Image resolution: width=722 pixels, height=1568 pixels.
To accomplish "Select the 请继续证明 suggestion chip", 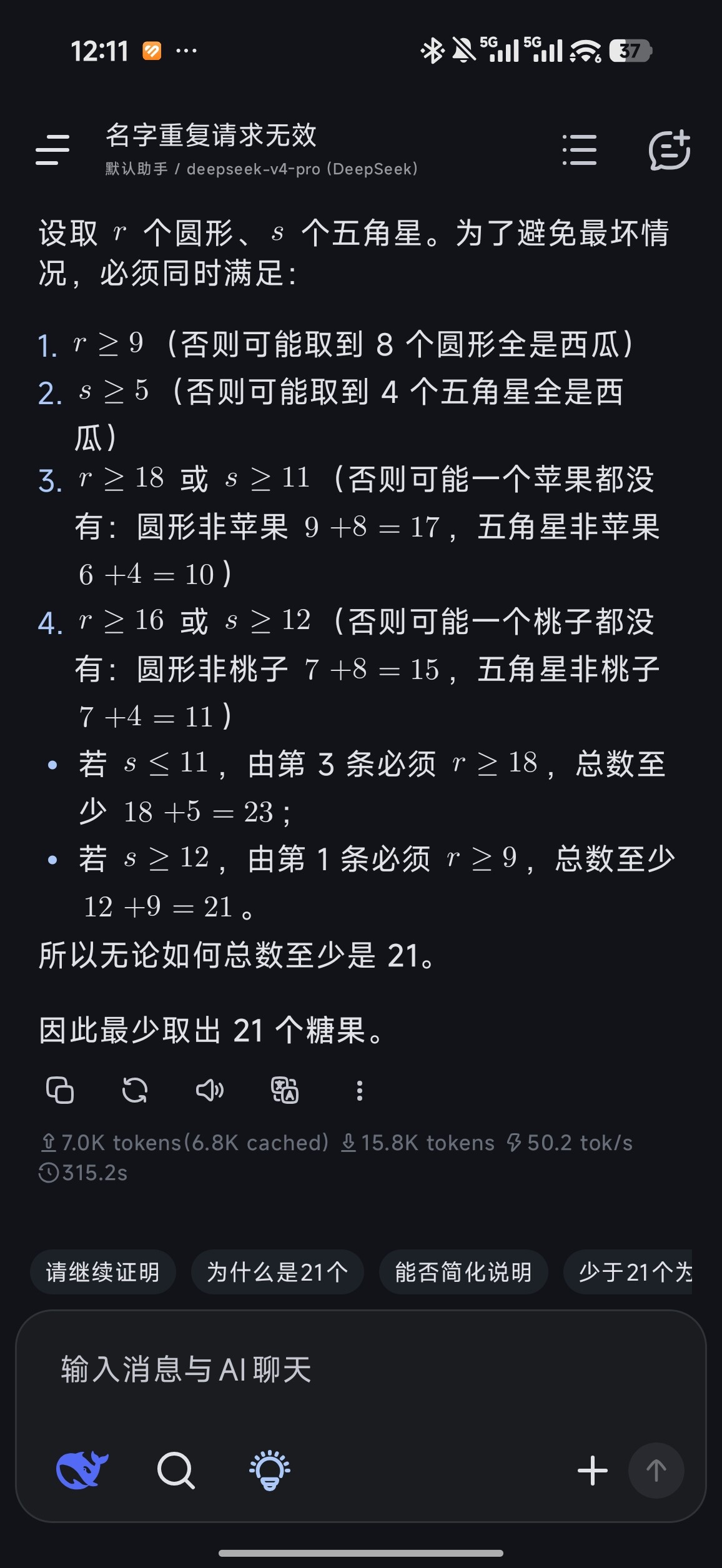I will [103, 1272].
